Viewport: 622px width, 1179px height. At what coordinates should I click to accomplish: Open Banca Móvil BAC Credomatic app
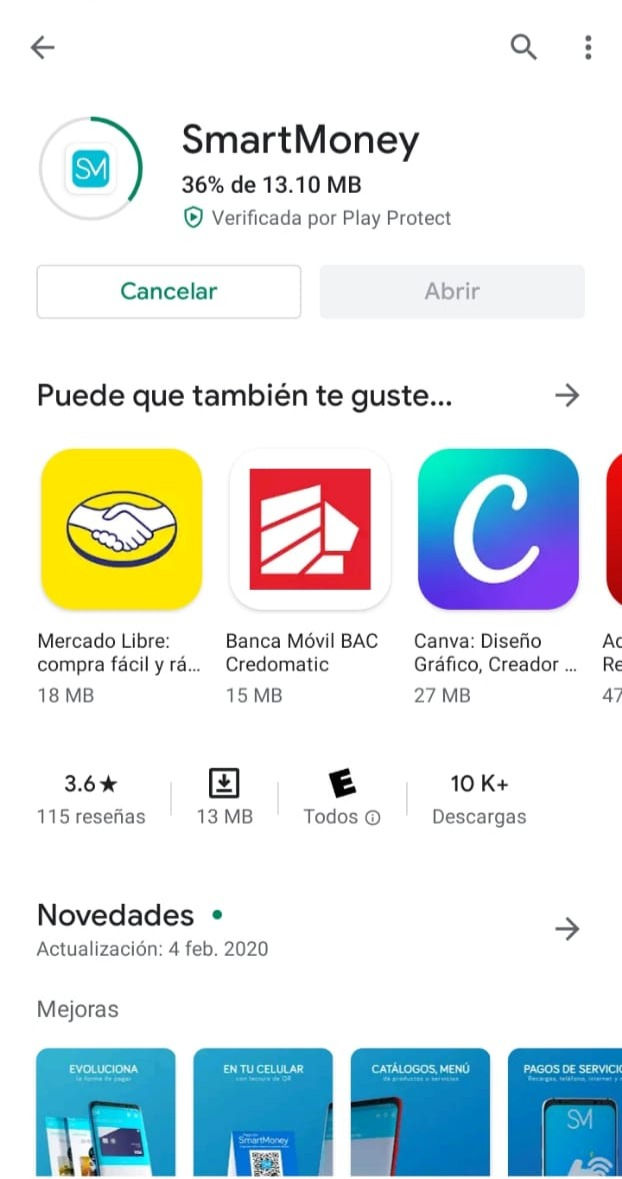coord(310,530)
